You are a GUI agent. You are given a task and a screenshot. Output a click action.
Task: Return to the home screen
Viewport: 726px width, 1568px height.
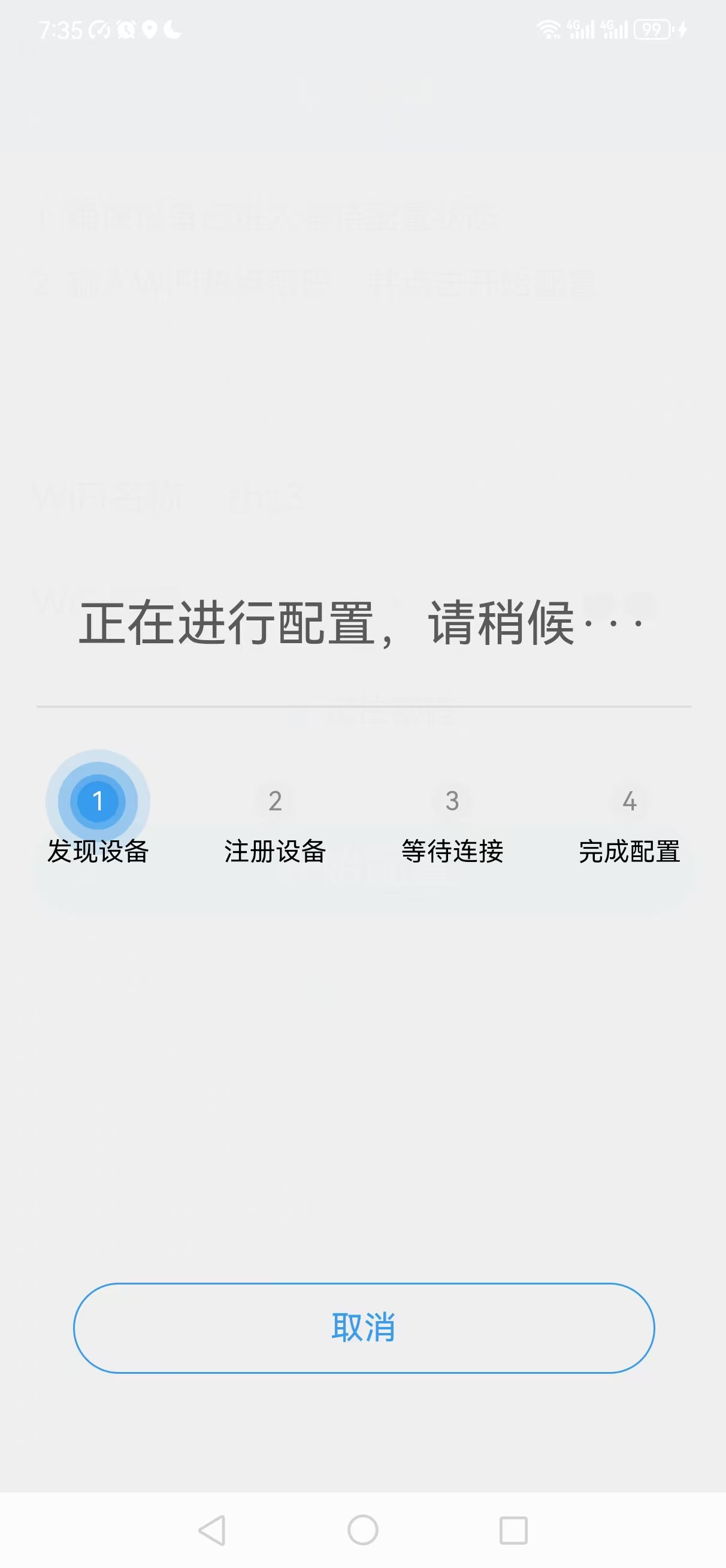362,1530
